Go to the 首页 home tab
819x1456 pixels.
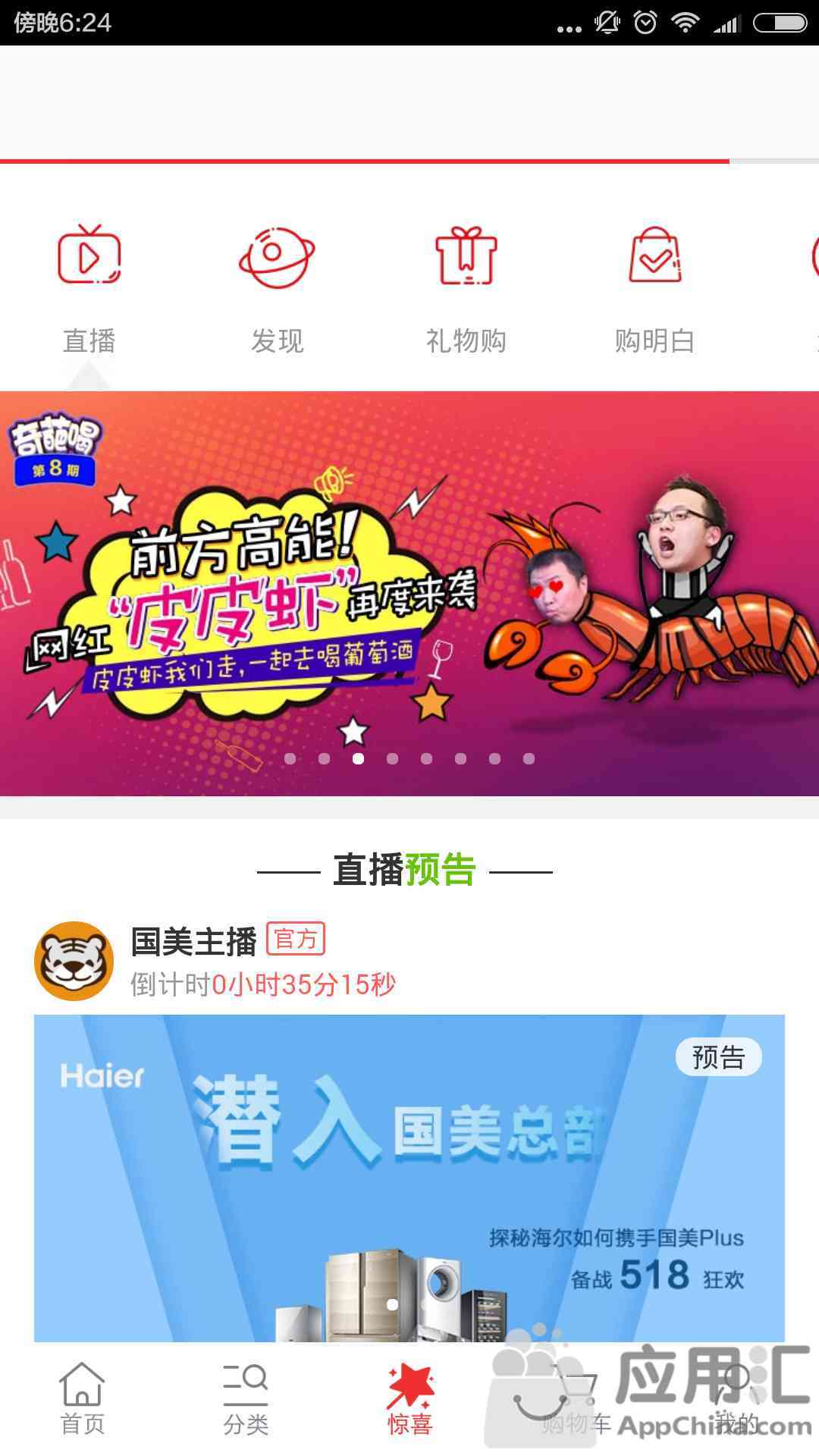click(82, 1399)
